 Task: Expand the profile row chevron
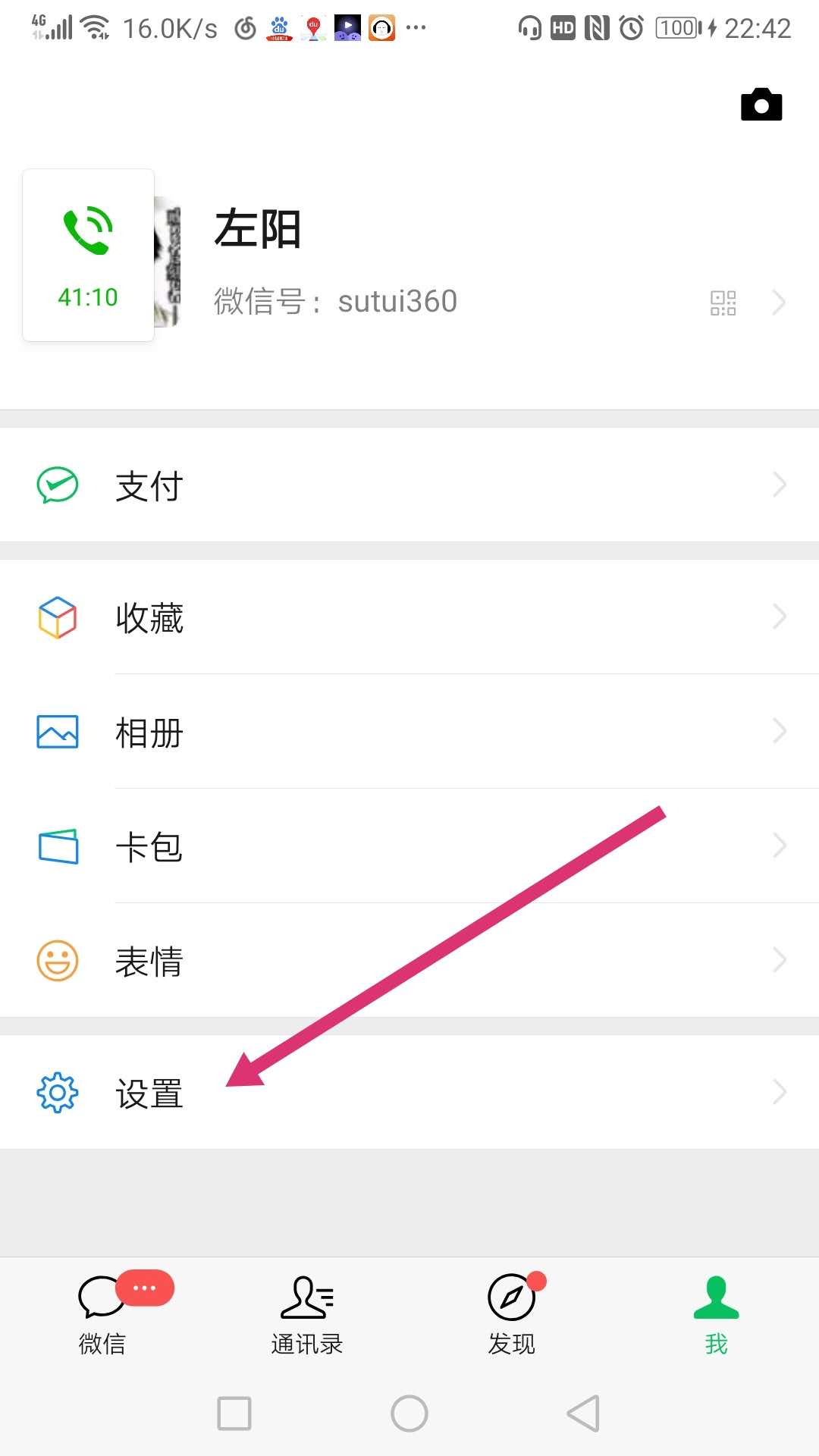click(x=780, y=302)
